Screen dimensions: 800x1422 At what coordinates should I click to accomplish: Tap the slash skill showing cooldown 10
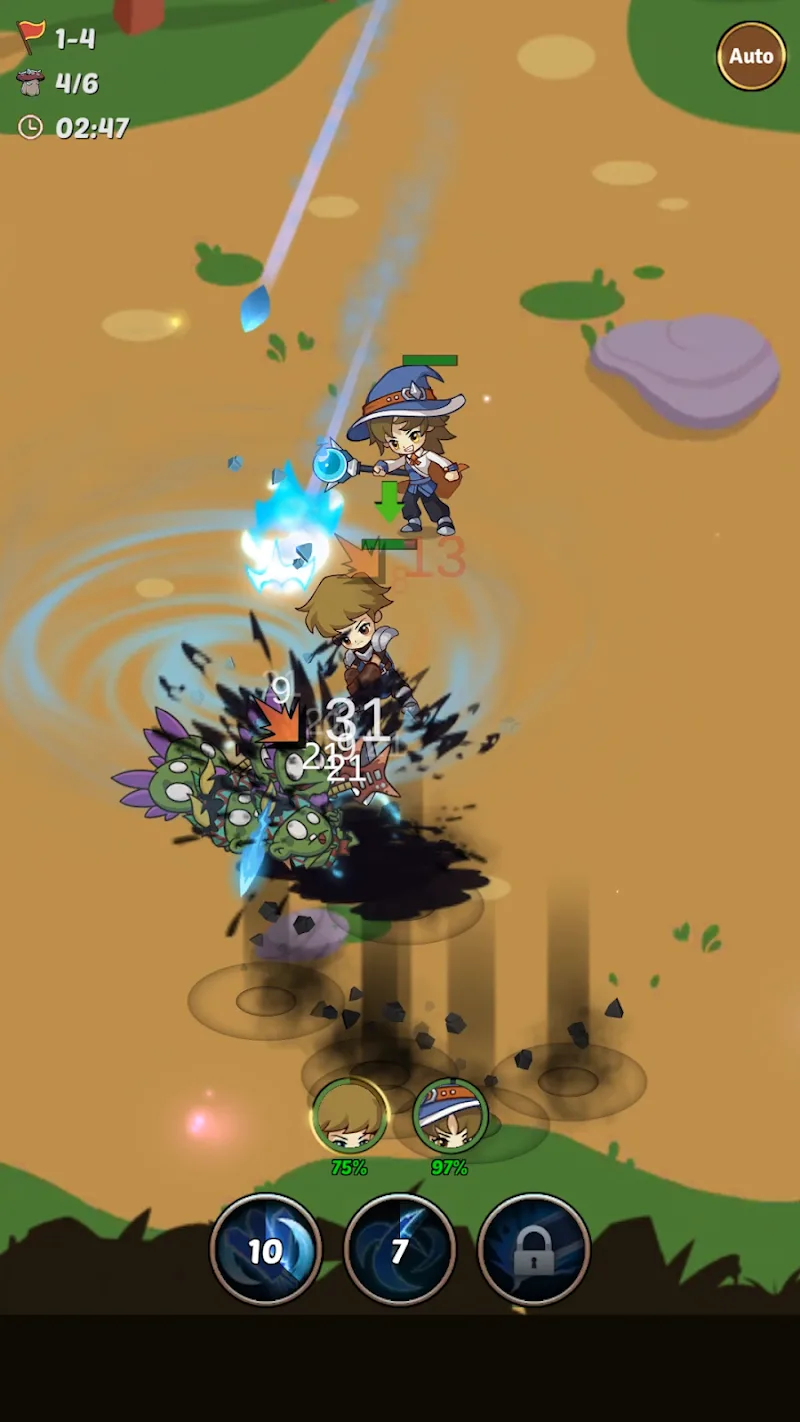pyautogui.click(x=266, y=1250)
